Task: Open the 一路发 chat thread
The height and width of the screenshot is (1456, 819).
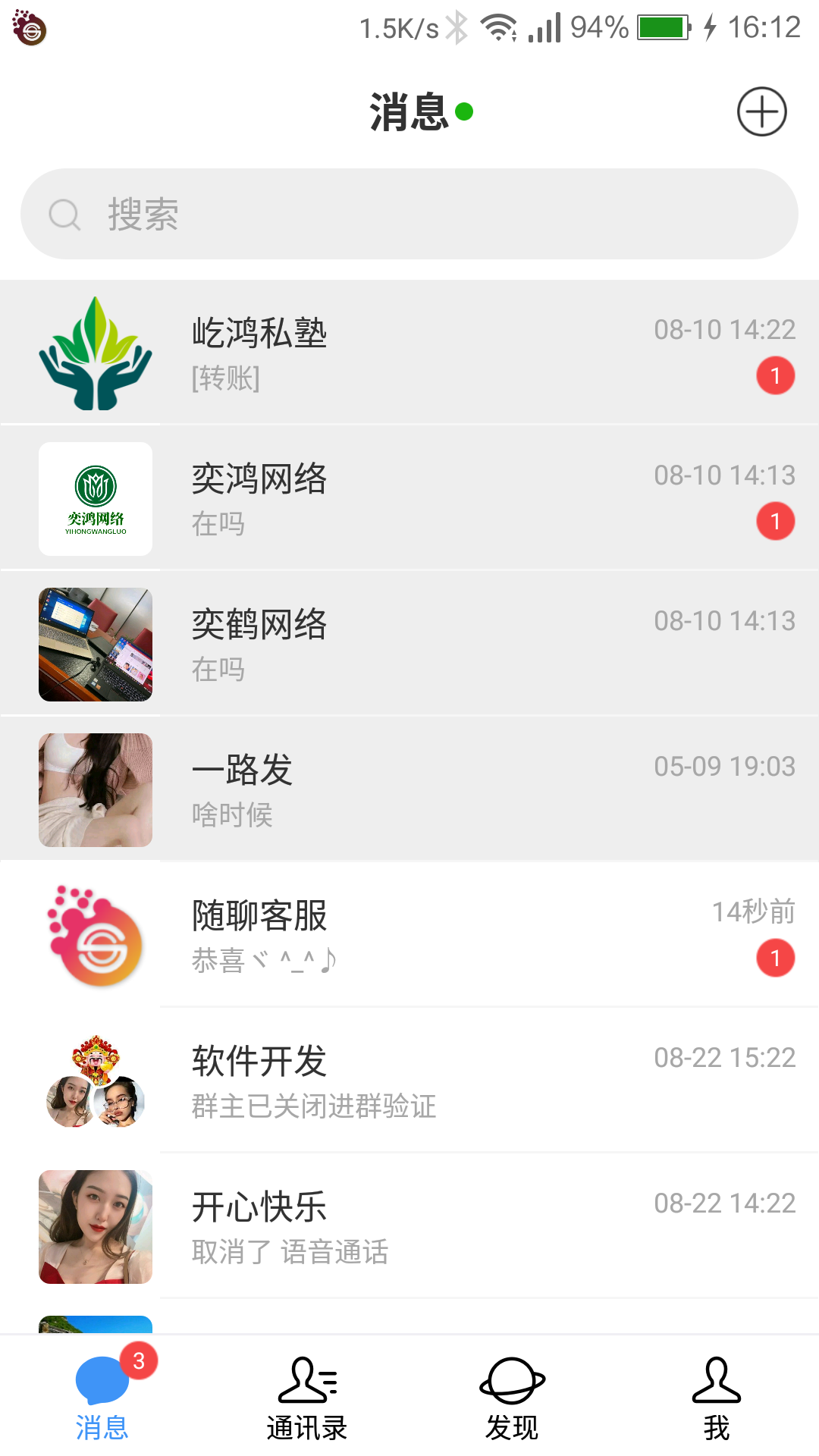Action: [409, 789]
